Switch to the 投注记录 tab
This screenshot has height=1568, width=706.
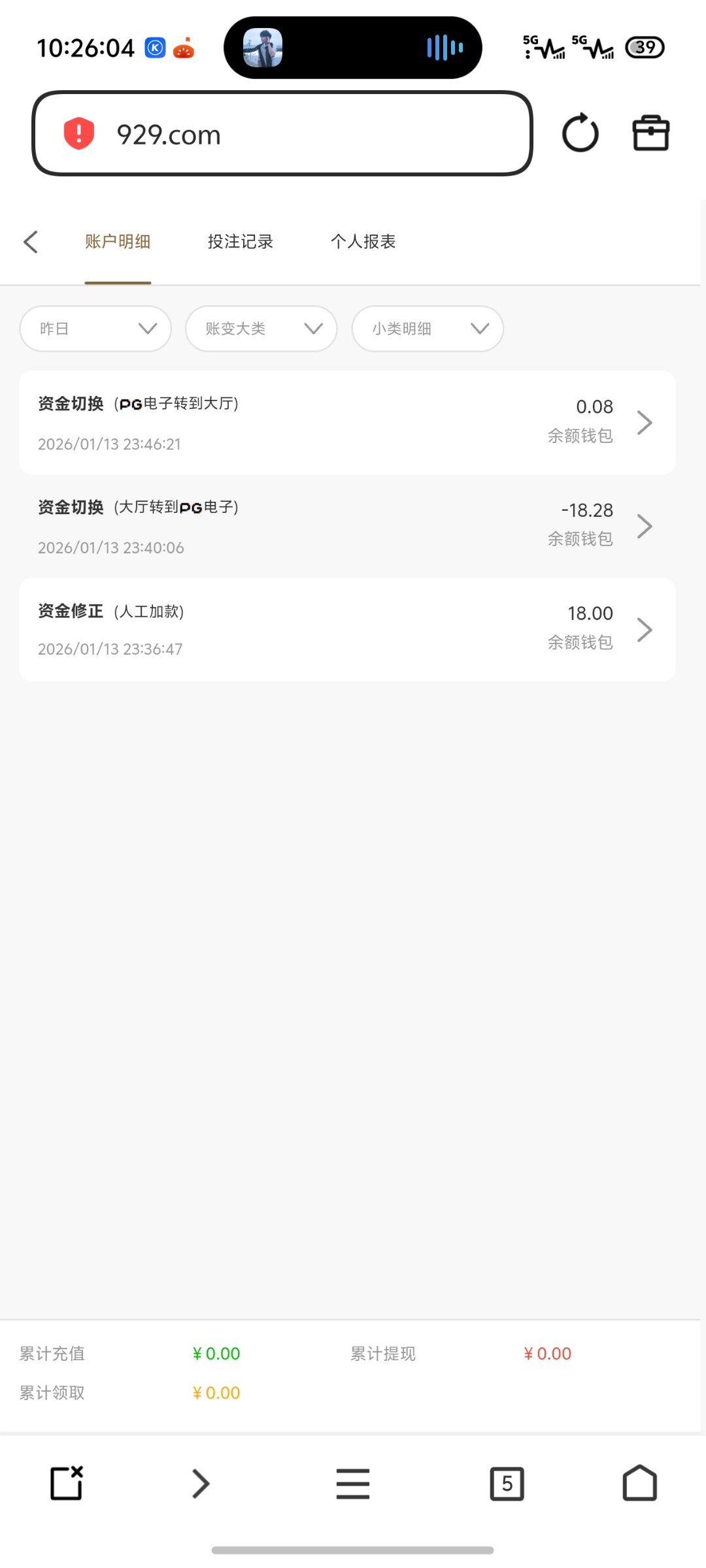pos(240,242)
